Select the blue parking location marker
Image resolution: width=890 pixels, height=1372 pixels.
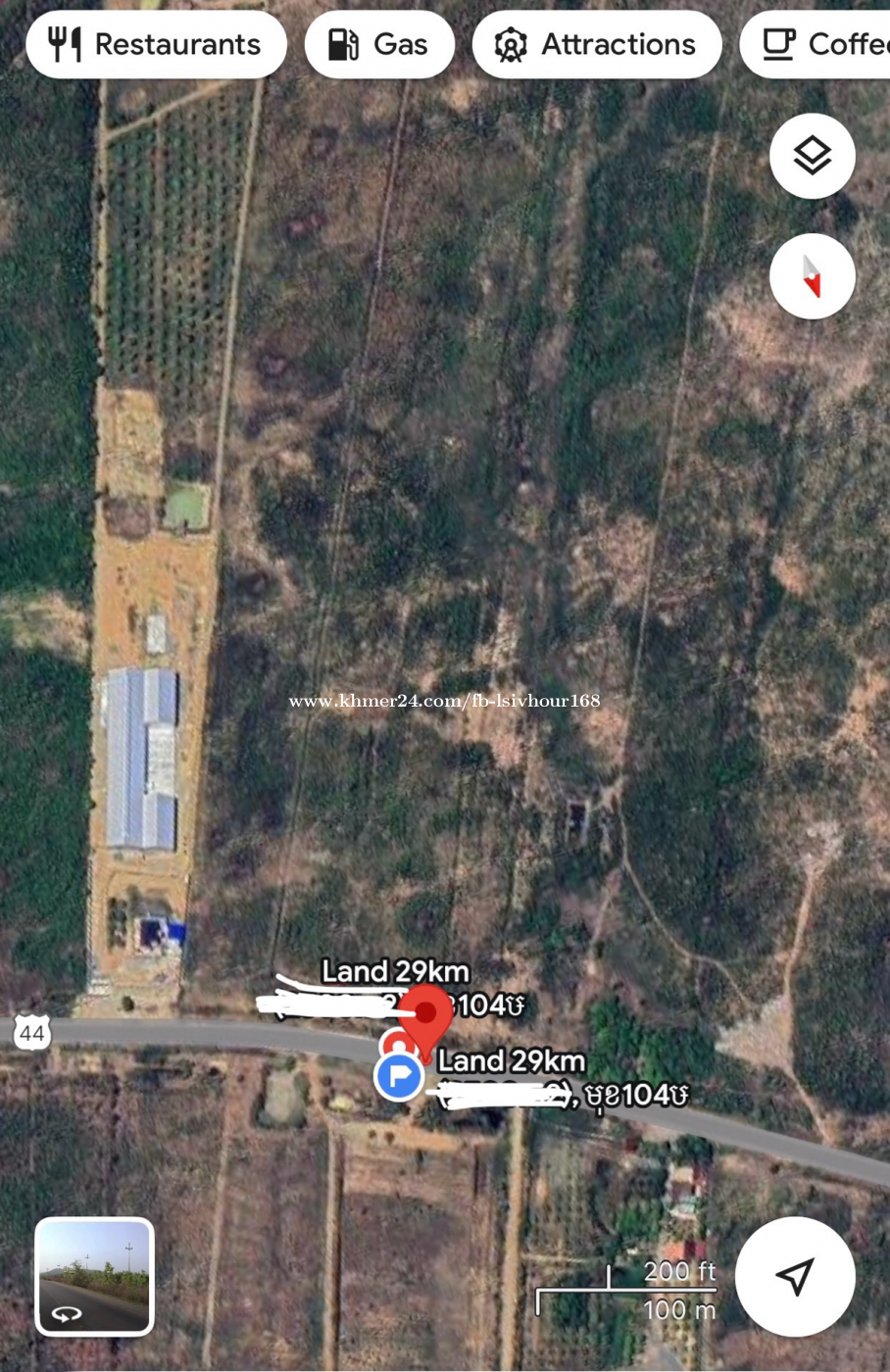point(399,1076)
